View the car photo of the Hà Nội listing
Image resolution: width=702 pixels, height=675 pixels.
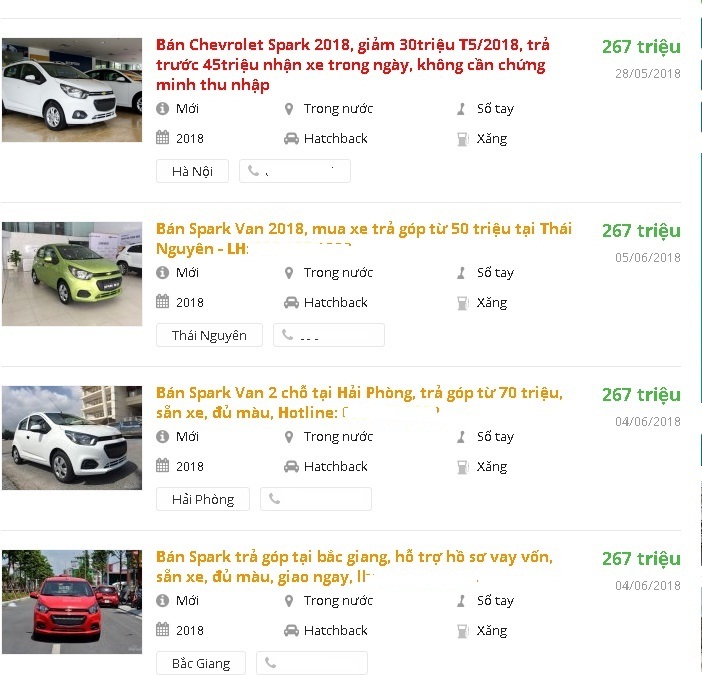click(x=72, y=90)
